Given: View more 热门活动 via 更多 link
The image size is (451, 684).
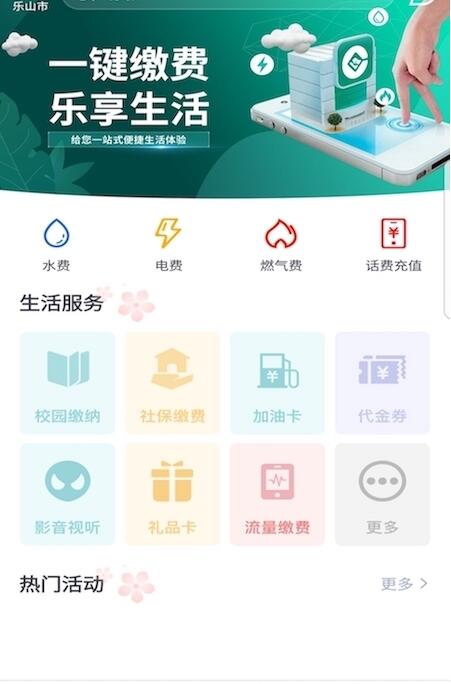Looking at the screenshot, I should 404,584.
